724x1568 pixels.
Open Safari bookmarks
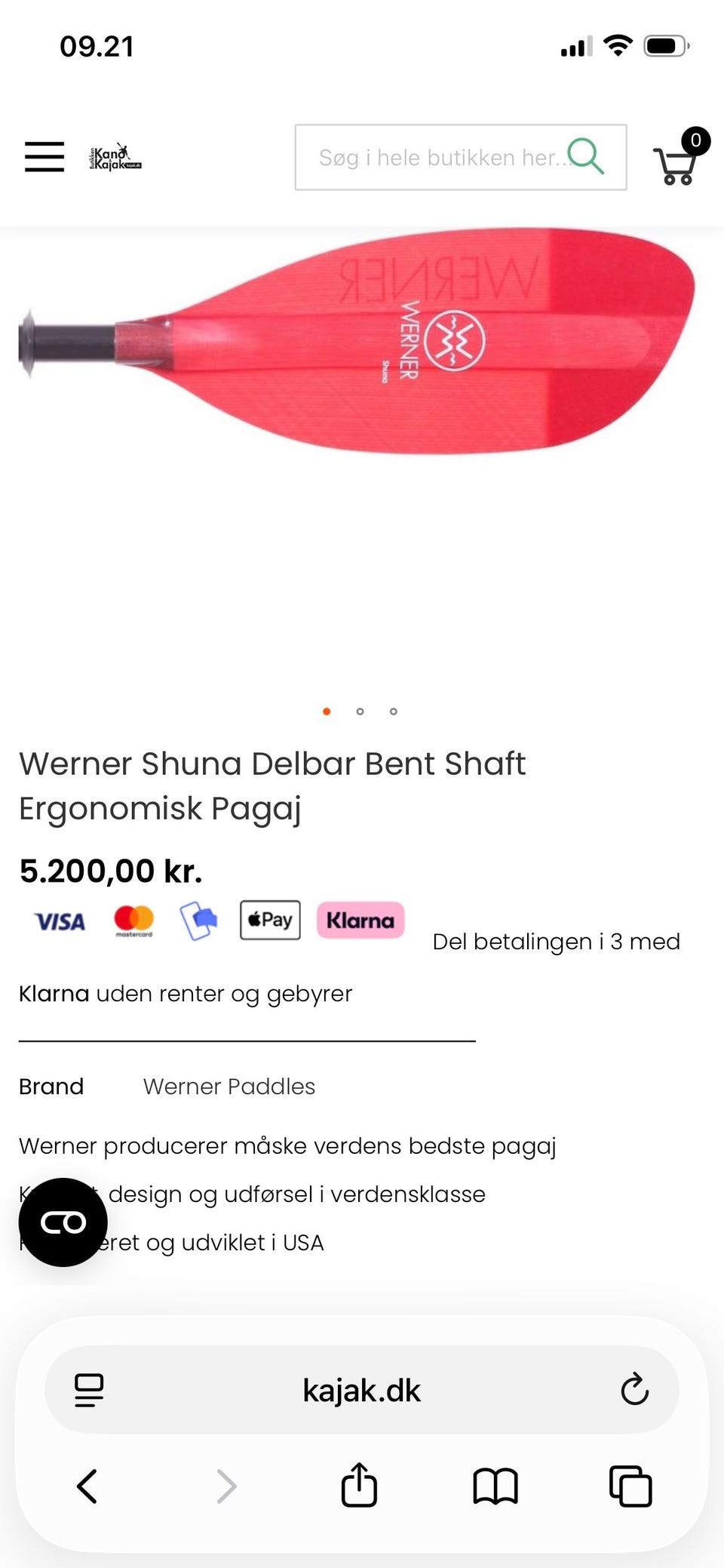pos(495,1486)
